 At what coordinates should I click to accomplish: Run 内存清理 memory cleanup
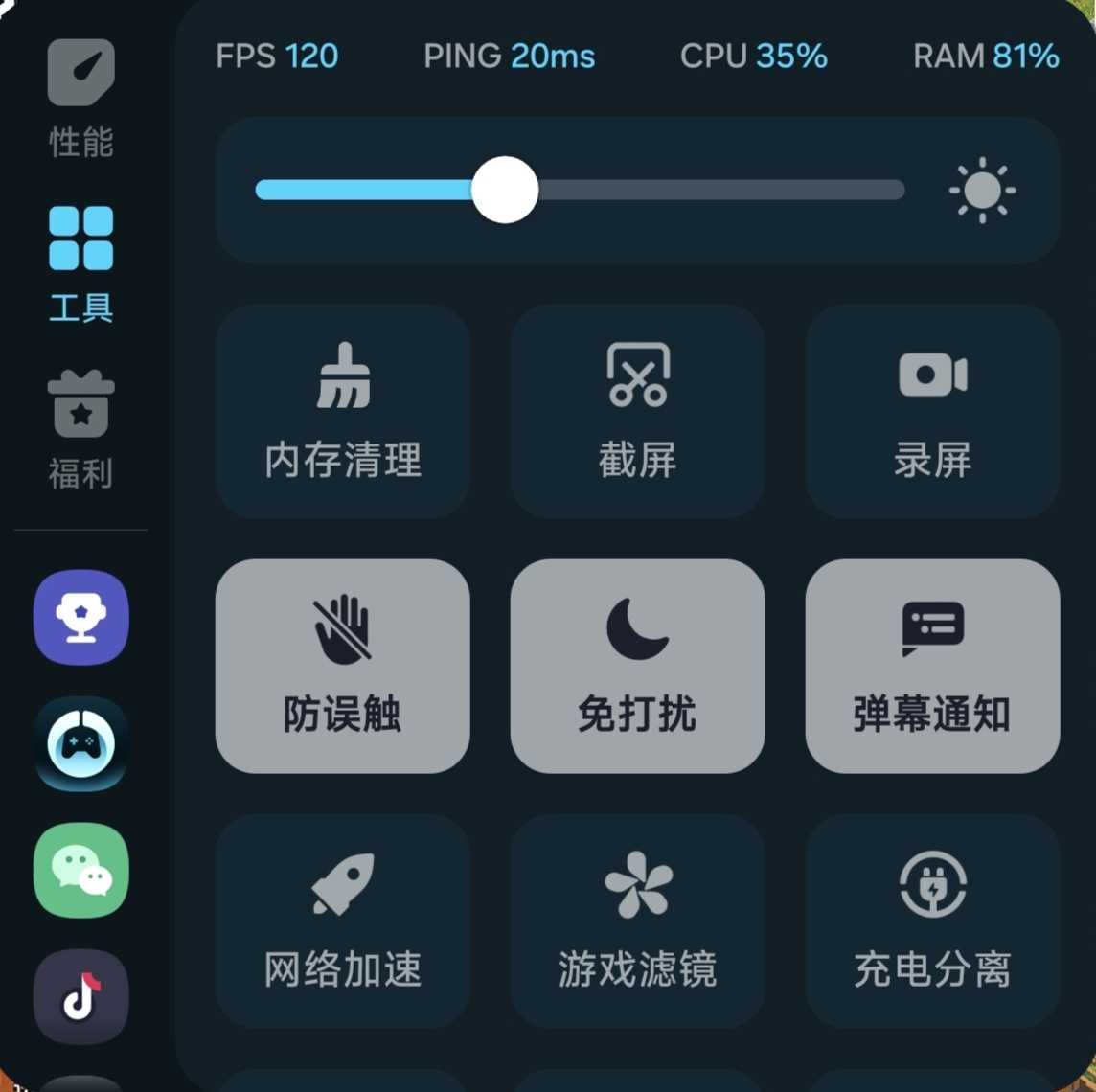coord(343,412)
